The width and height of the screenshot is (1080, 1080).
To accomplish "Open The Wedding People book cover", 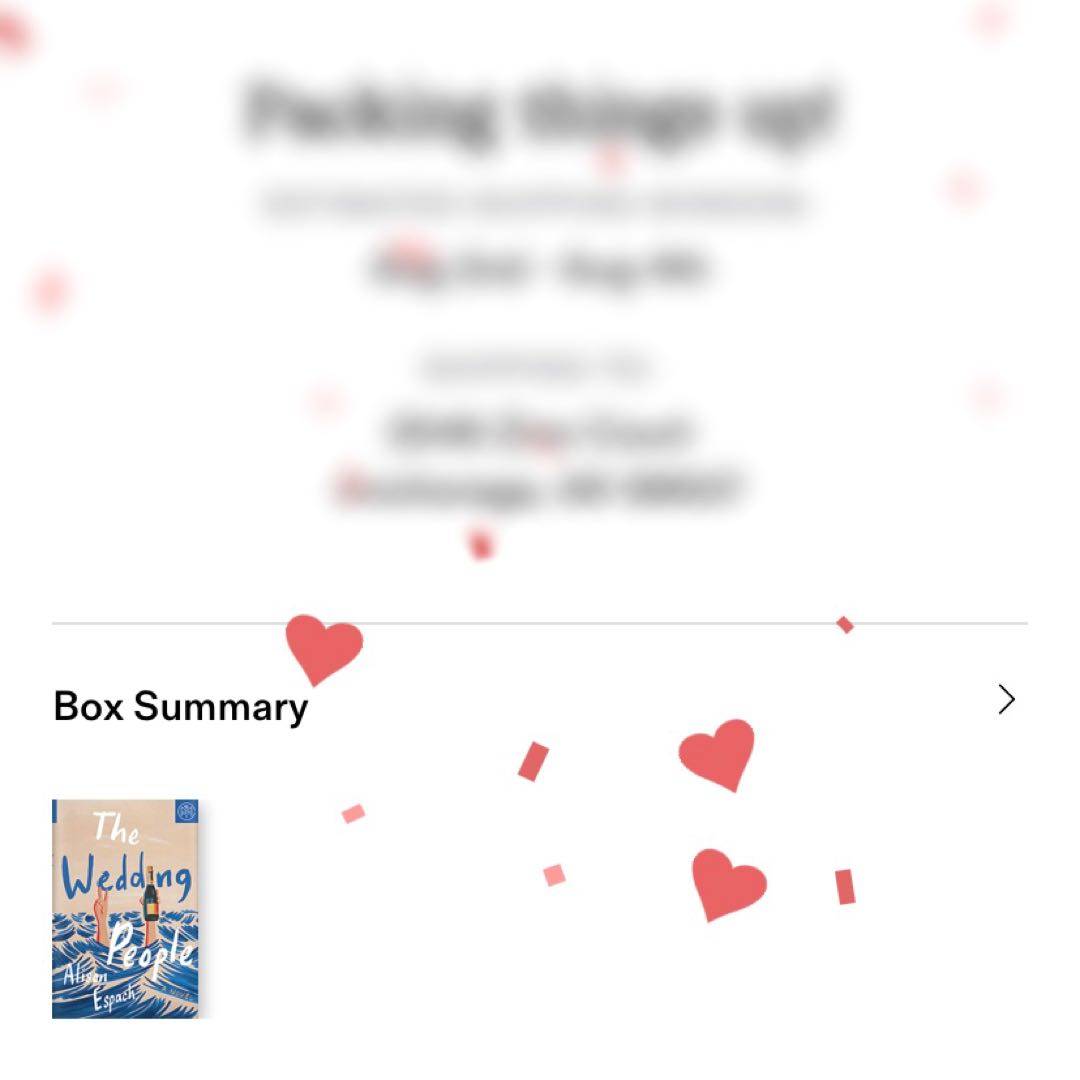I will click(x=126, y=908).
